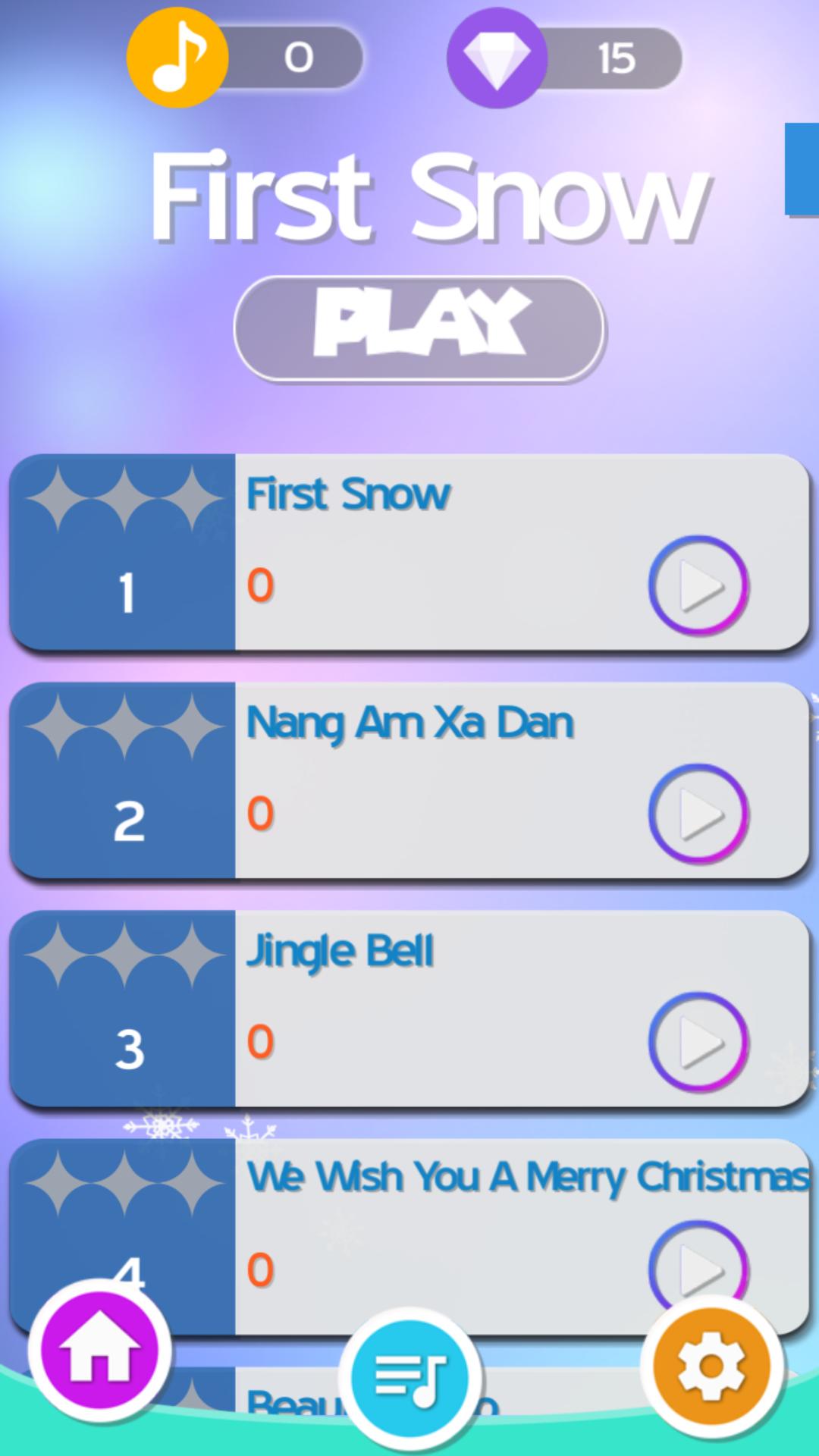This screenshot has height=1456, width=819.
Task: Play the Jingle Bell song
Action: pyautogui.click(x=698, y=1042)
